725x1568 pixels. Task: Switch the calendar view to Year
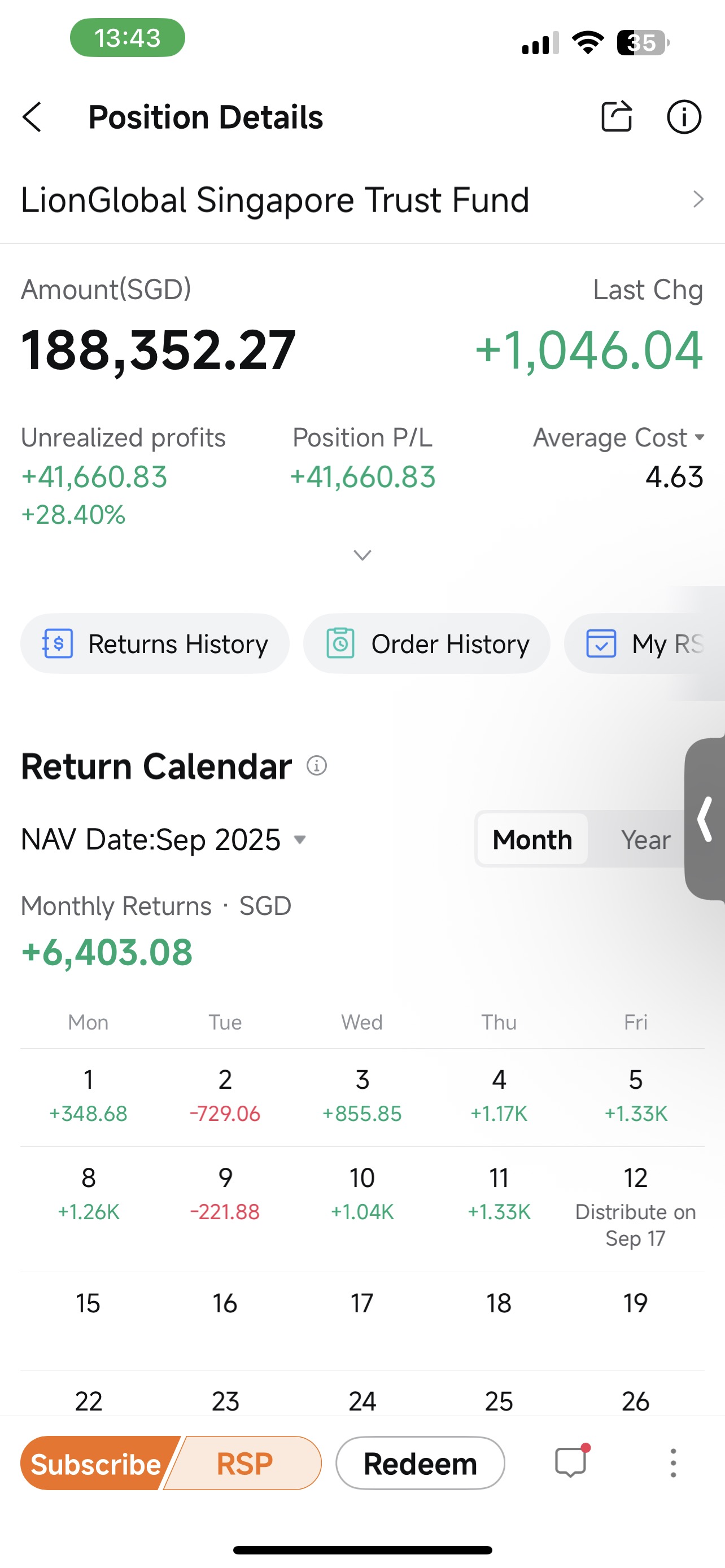coord(645,839)
